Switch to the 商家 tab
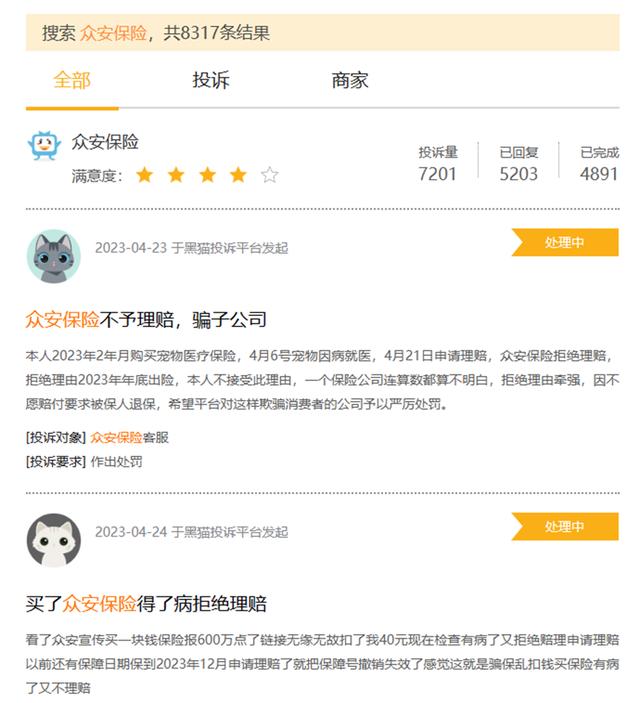The height and width of the screenshot is (703, 640). pos(350,81)
